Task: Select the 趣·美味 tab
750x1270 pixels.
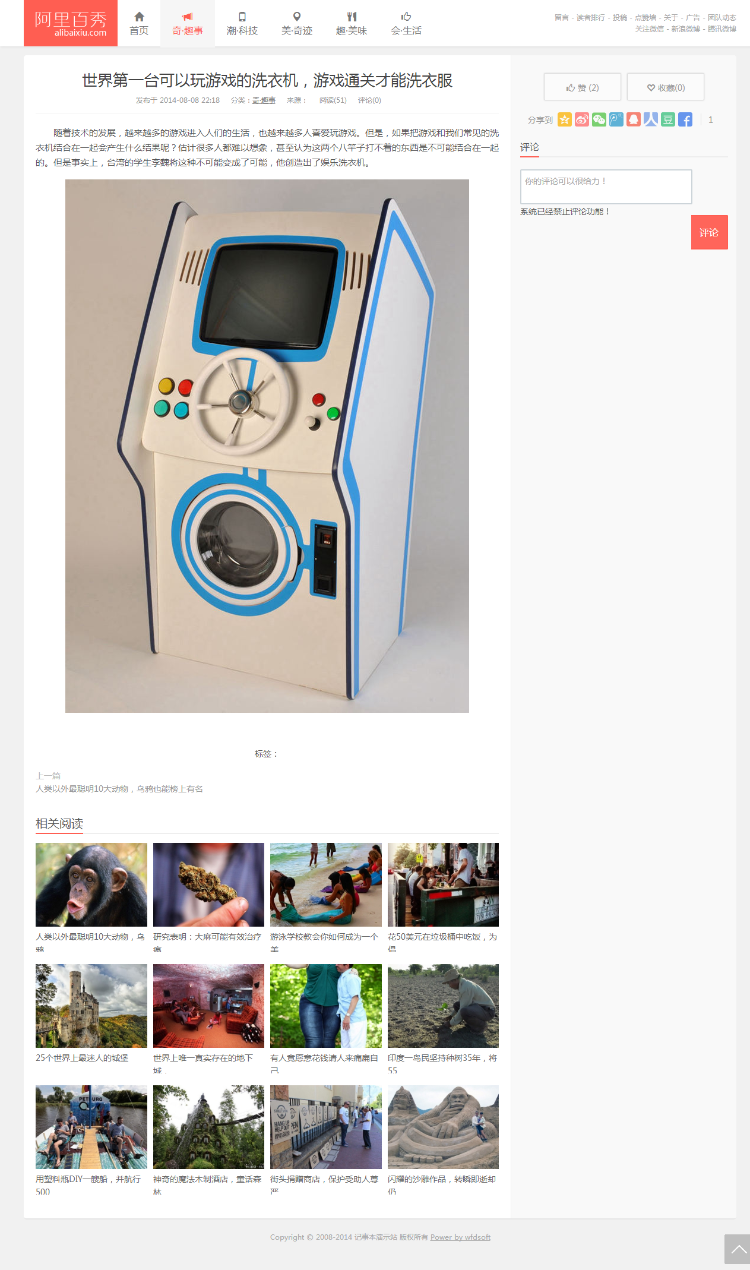Action: point(351,23)
